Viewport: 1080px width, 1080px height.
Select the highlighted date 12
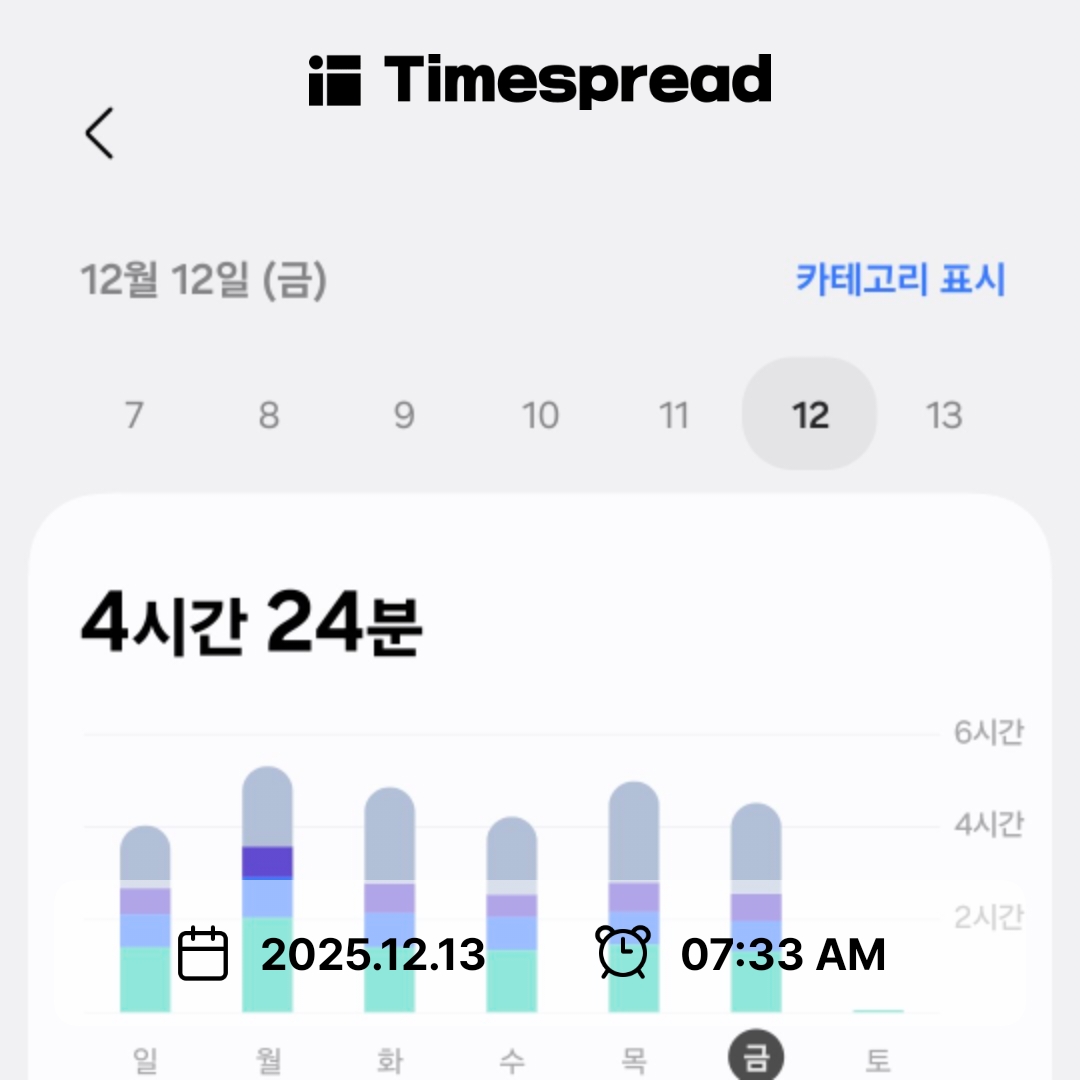coord(809,414)
